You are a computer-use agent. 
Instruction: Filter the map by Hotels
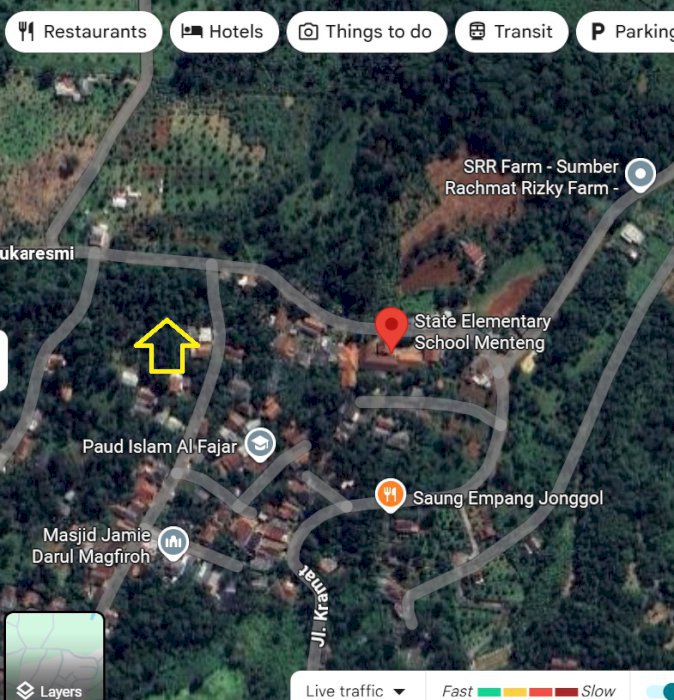(x=222, y=32)
